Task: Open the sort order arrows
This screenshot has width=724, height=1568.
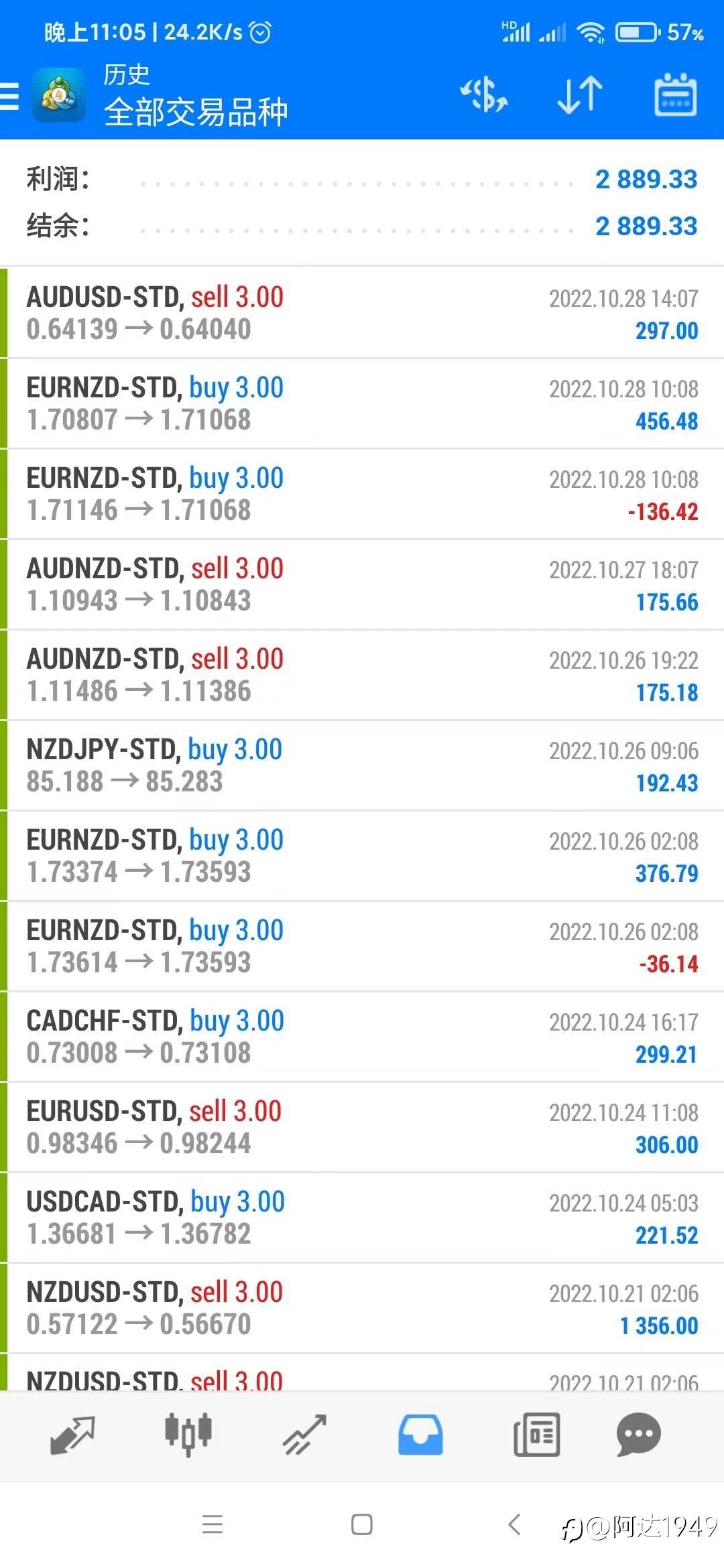Action: [579, 95]
